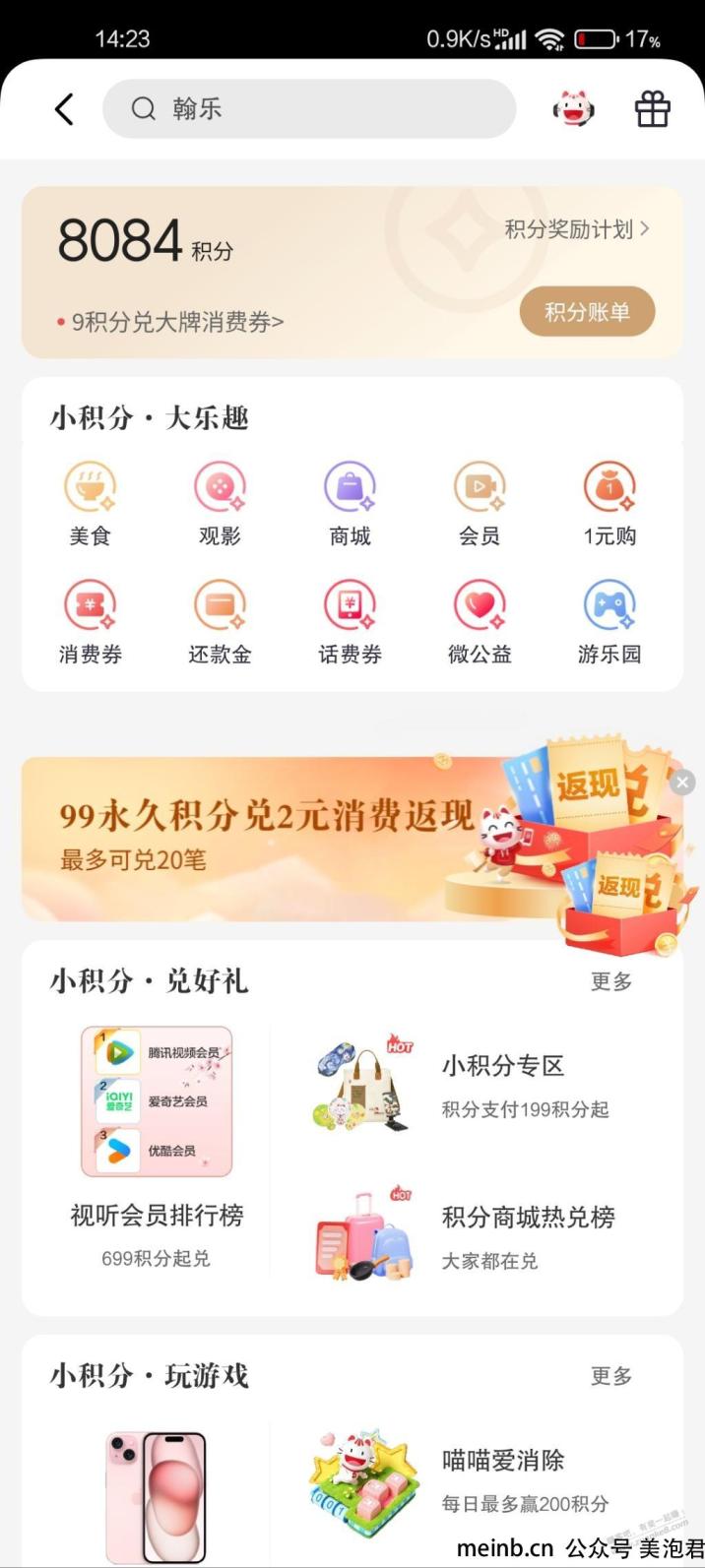The width and height of the screenshot is (705, 1568).
Task: Open the cat mascot customer service icon
Action: pos(573,109)
